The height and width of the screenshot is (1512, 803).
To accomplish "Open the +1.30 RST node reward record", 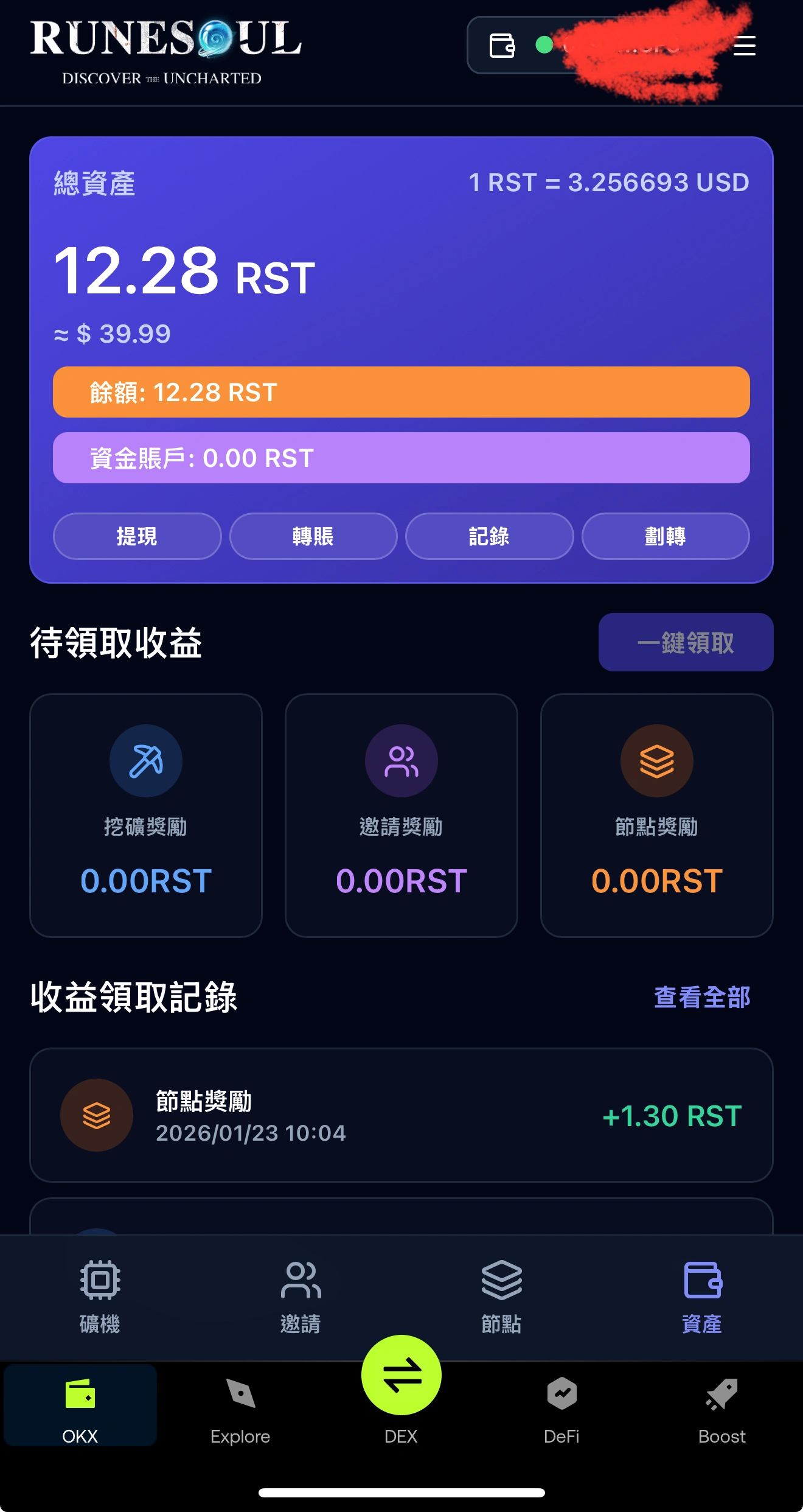I will coord(401,1115).
